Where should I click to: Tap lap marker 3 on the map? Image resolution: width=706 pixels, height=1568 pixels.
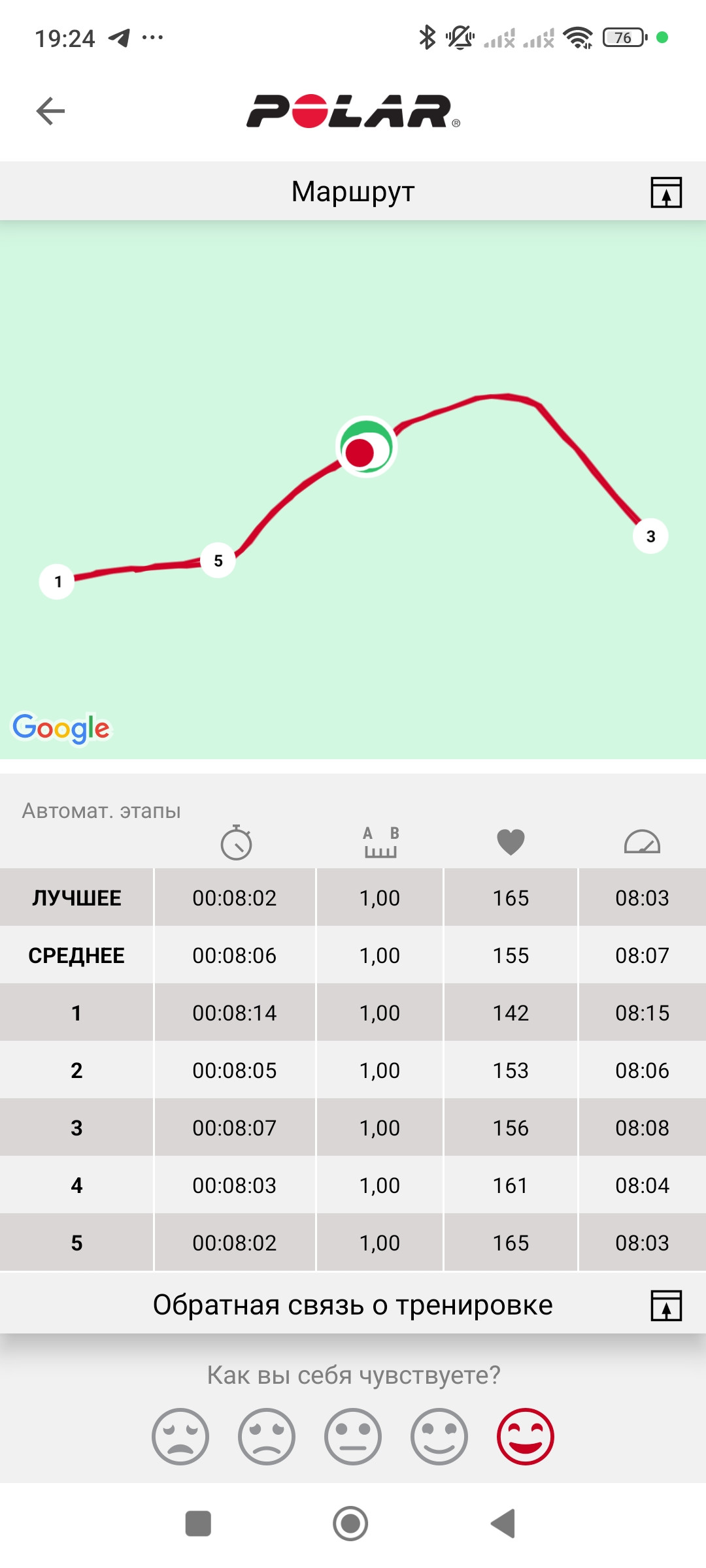(650, 536)
